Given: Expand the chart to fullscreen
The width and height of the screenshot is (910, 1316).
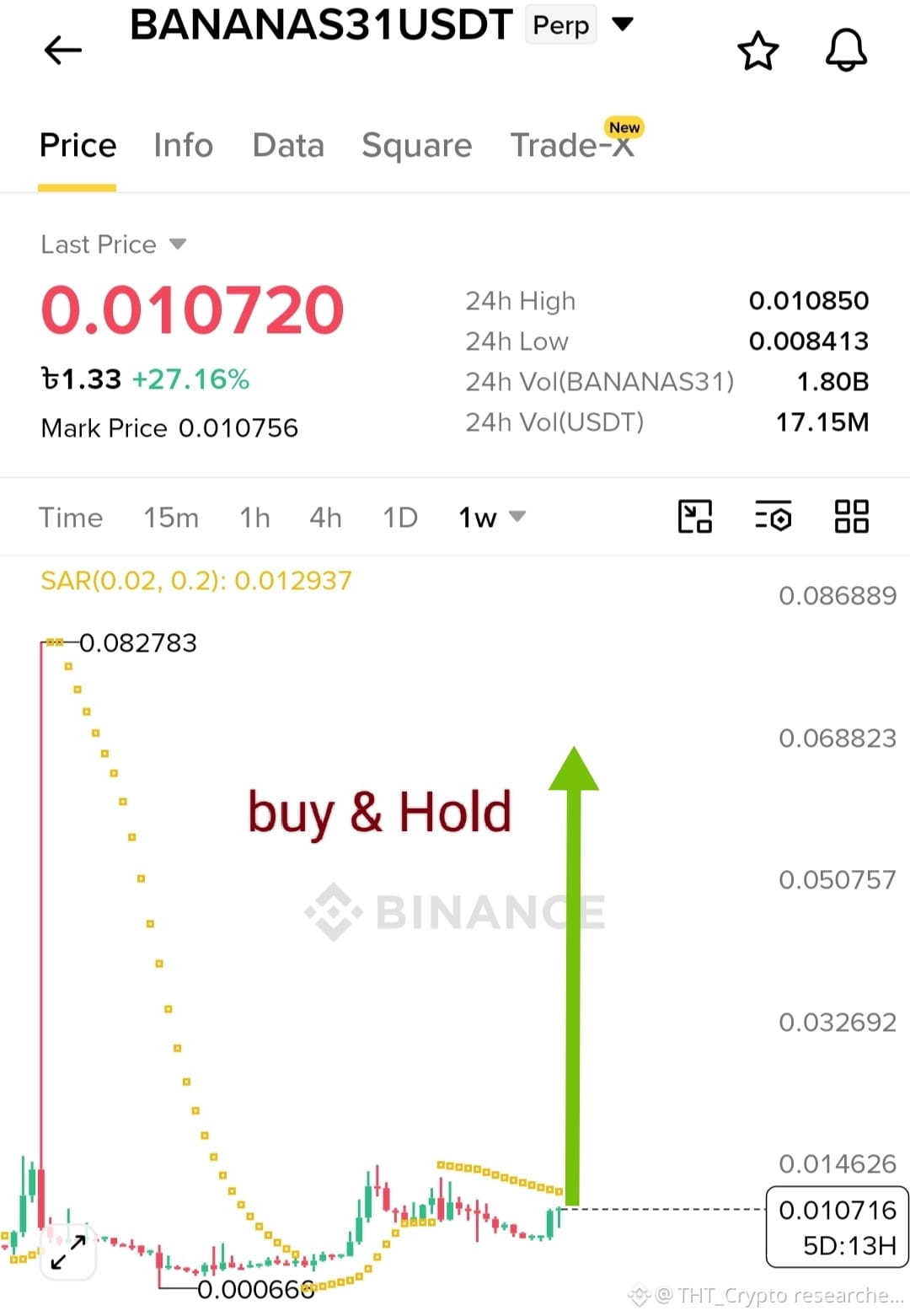Looking at the screenshot, I should click(x=68, y=1252).
